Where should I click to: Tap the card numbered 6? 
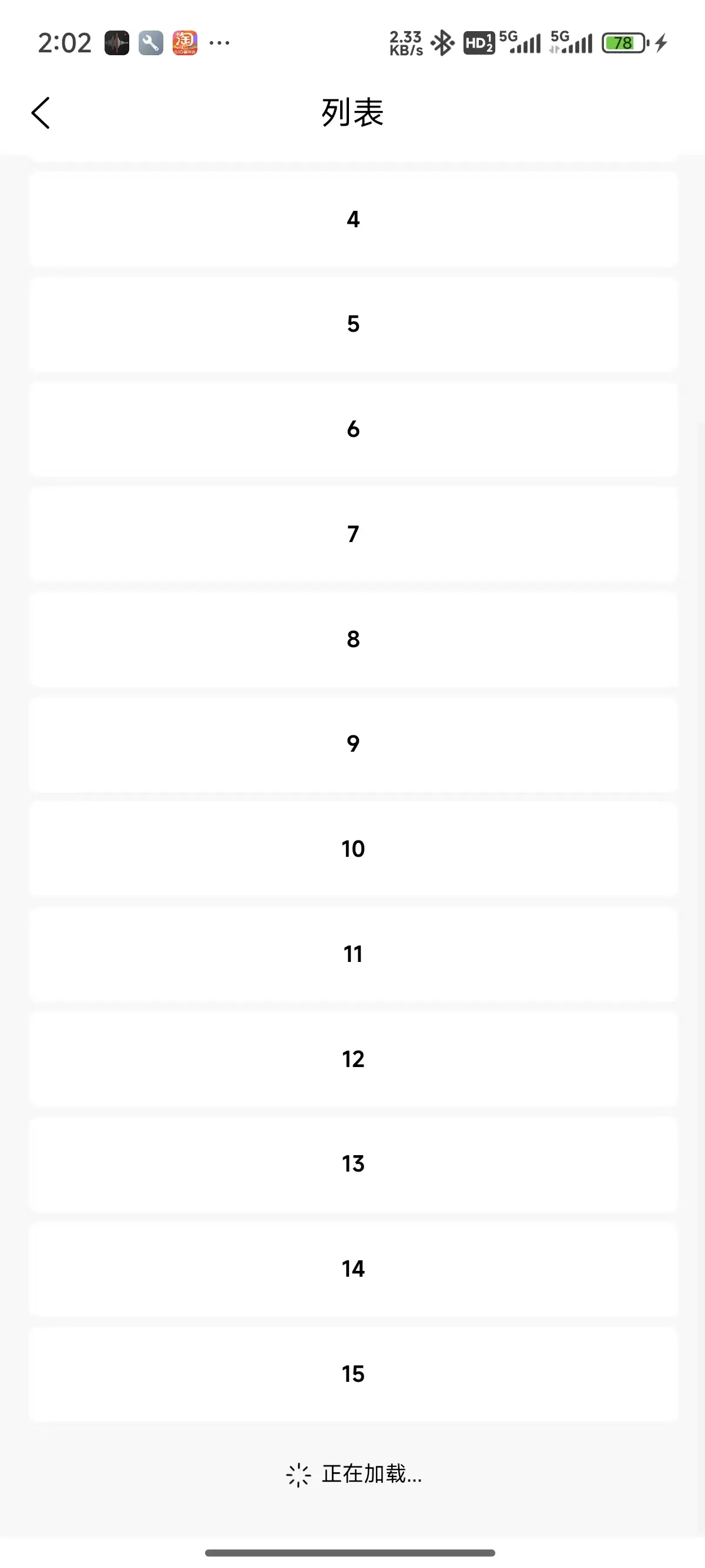(x=353, y=429)
